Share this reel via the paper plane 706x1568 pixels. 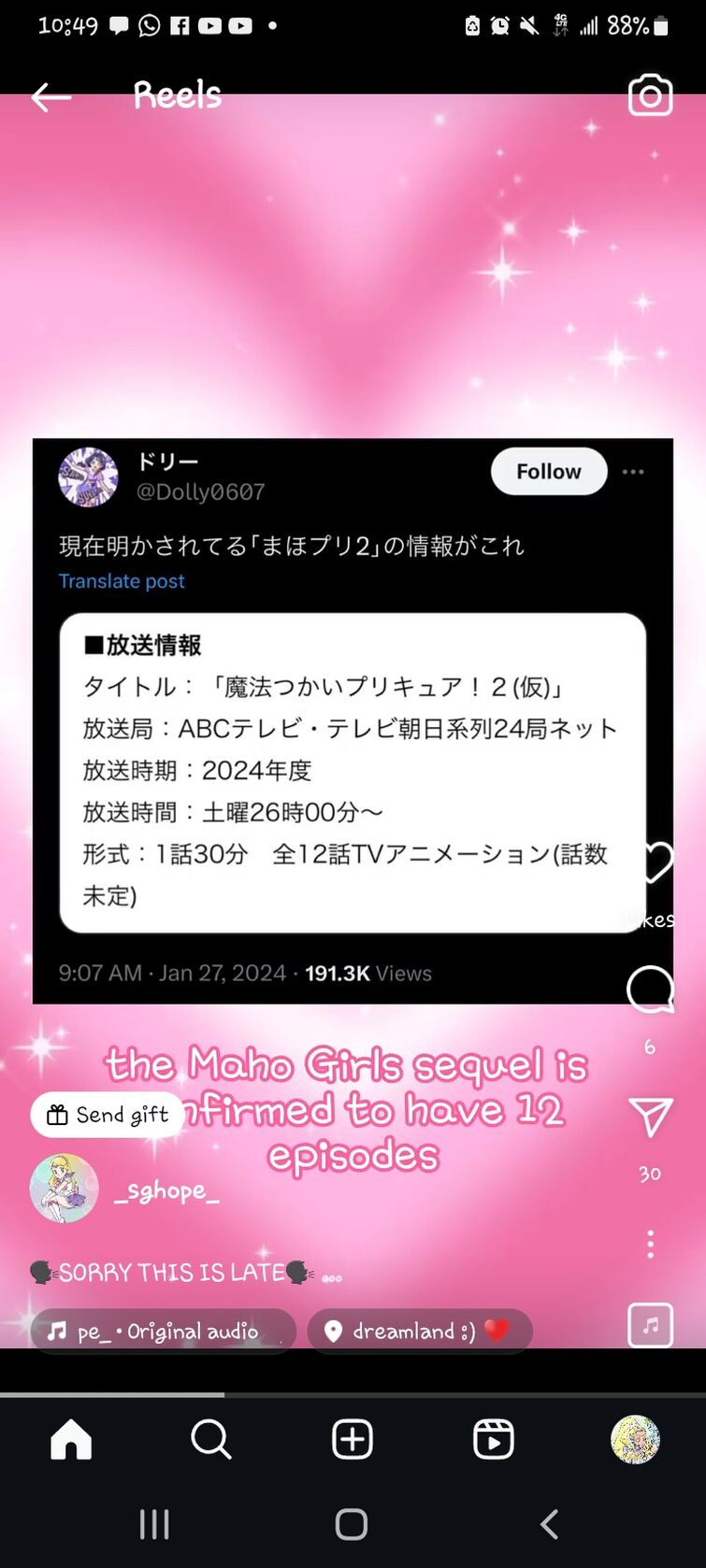click(650, 1117)
